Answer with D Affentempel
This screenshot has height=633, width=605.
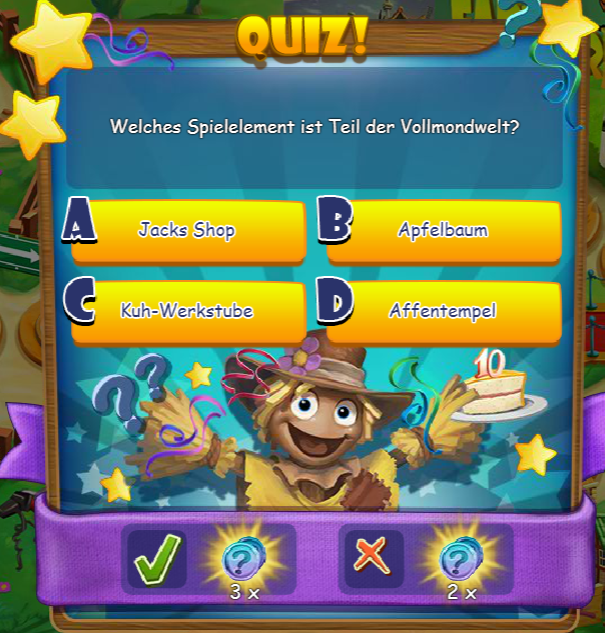pos(443,311)
